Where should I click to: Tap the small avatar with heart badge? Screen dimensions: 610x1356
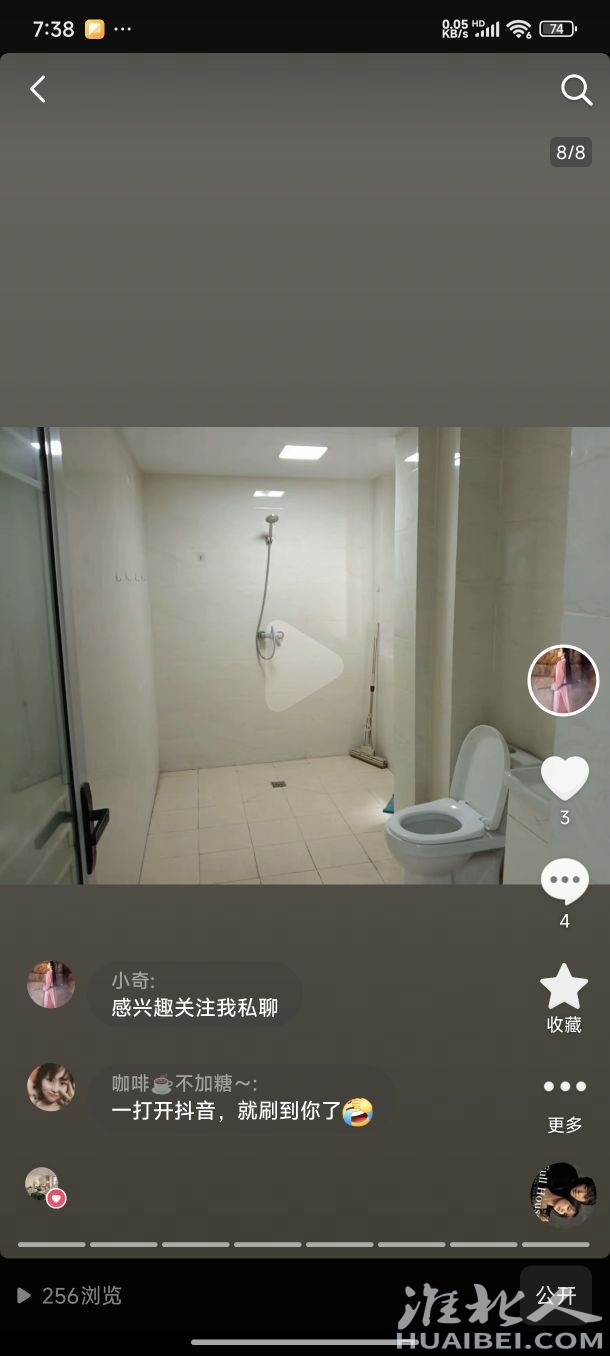pyautogui.click(x=44, y=1186)
